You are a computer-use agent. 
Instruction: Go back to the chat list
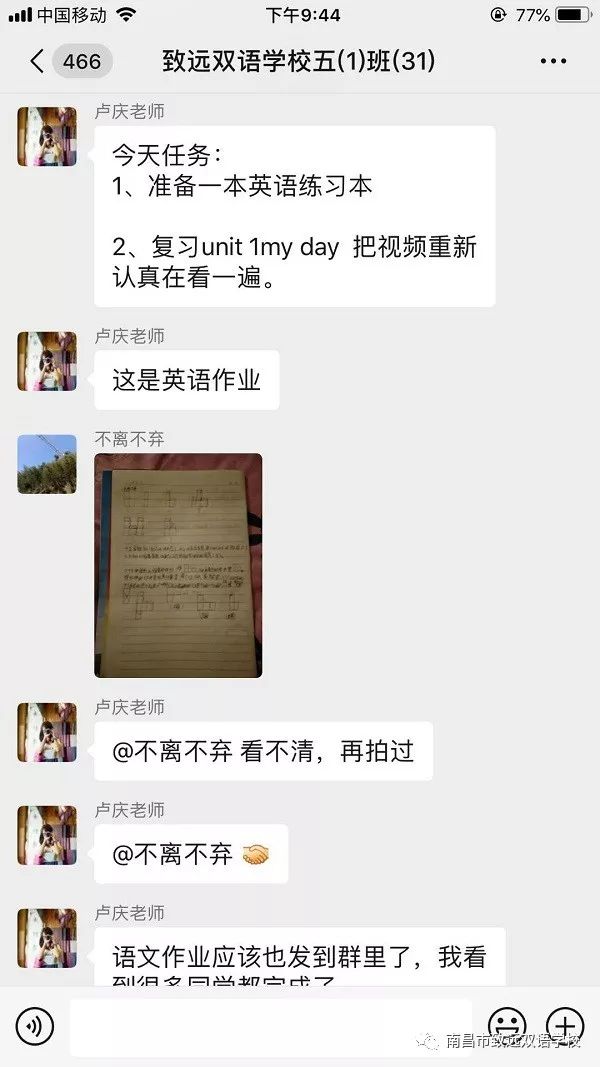tap(38, 62)
